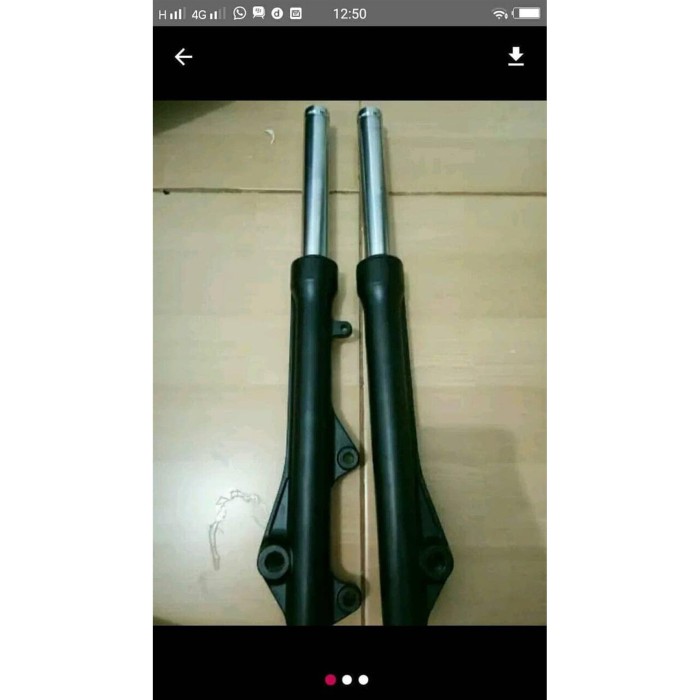Go back using the top-left arrow
The height and width of the screenshot is (700, 700).
[x=183, y=57]
